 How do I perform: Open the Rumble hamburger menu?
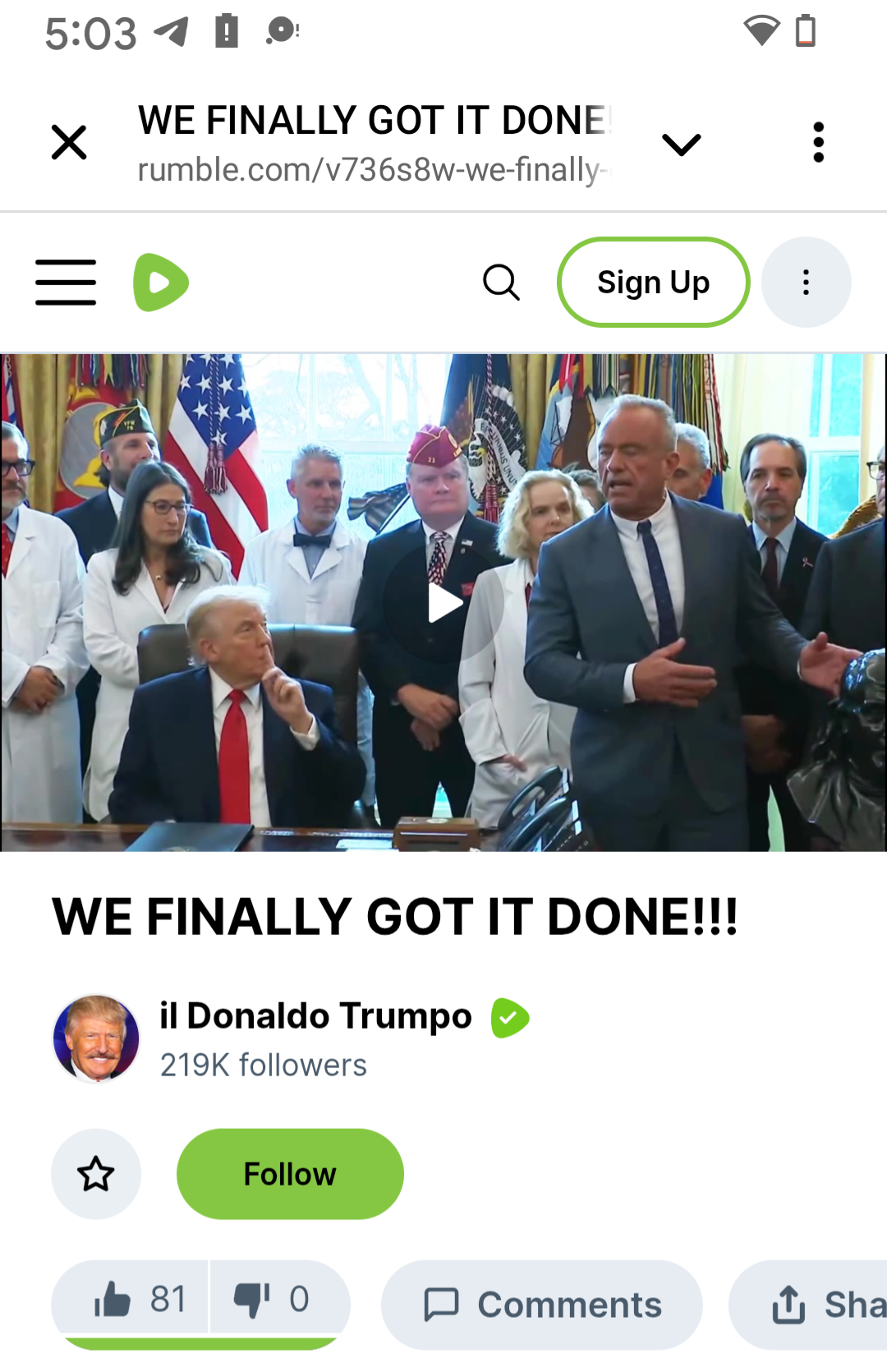click(x=66, y=283)
